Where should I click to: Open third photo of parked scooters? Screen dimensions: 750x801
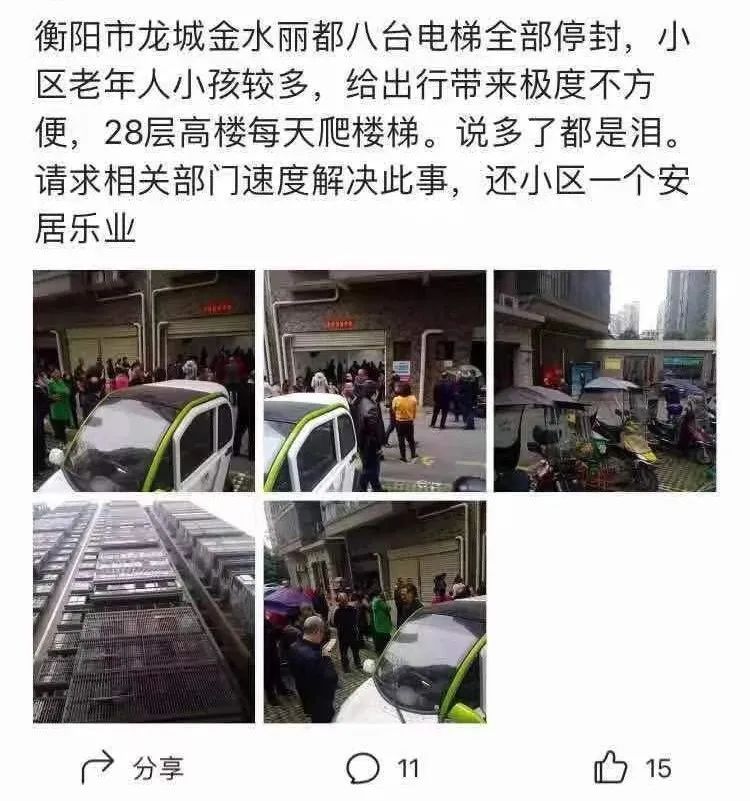point(605,381)
